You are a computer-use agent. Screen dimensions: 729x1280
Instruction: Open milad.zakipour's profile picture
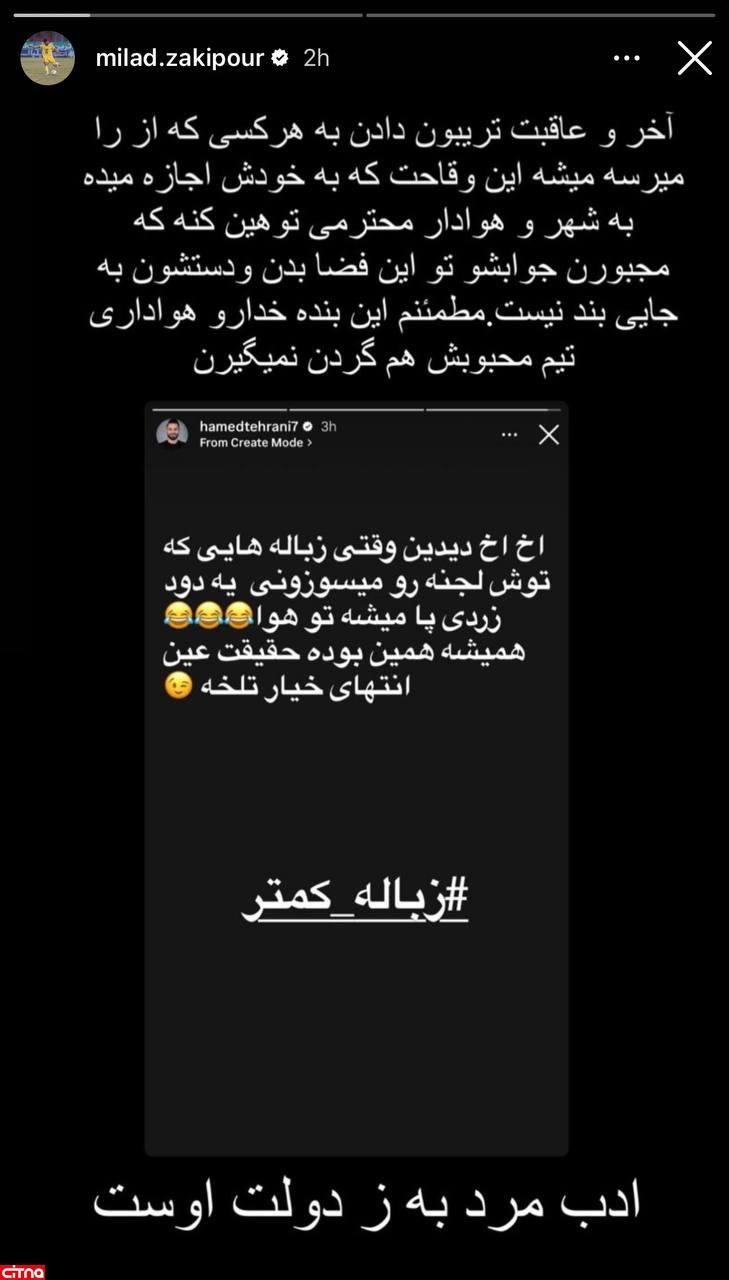(x=47, y=58)
